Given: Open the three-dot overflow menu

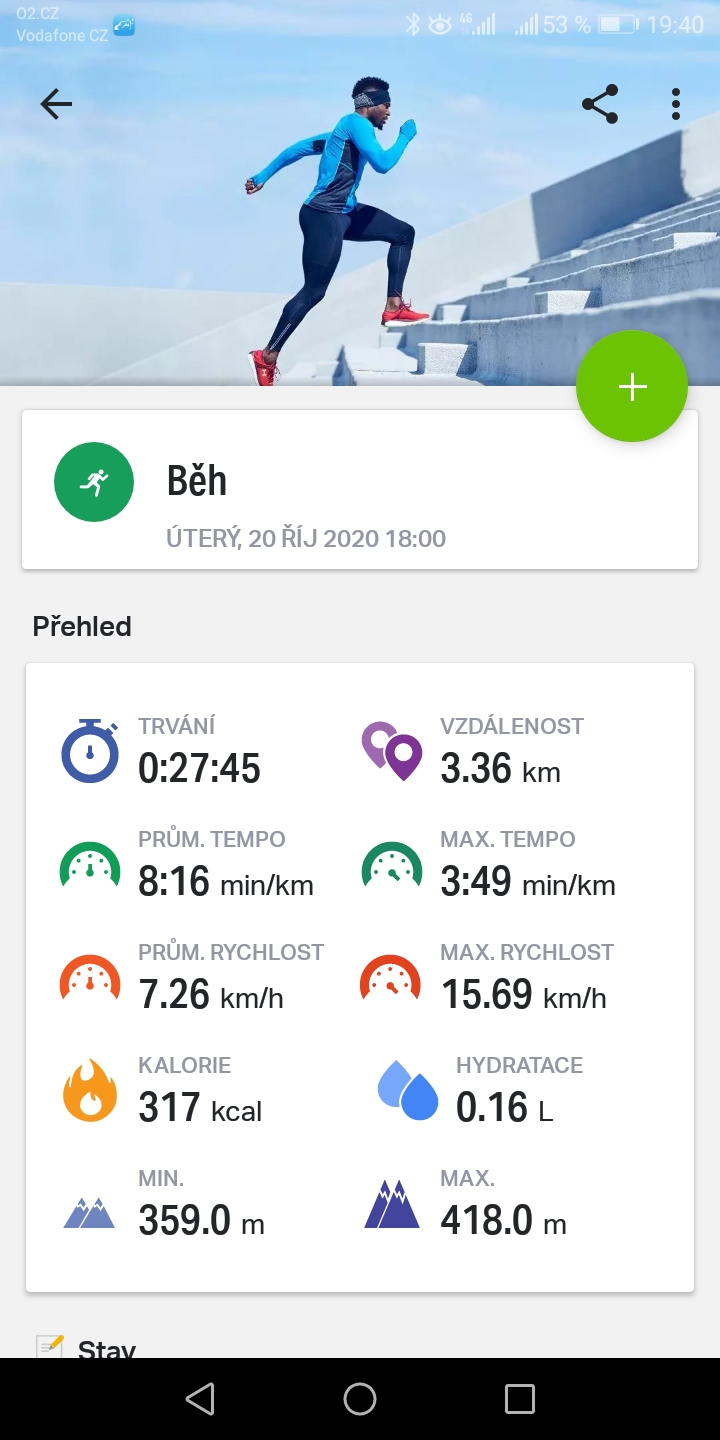Looking at the screenshot, I should click(x=676, y=104).
